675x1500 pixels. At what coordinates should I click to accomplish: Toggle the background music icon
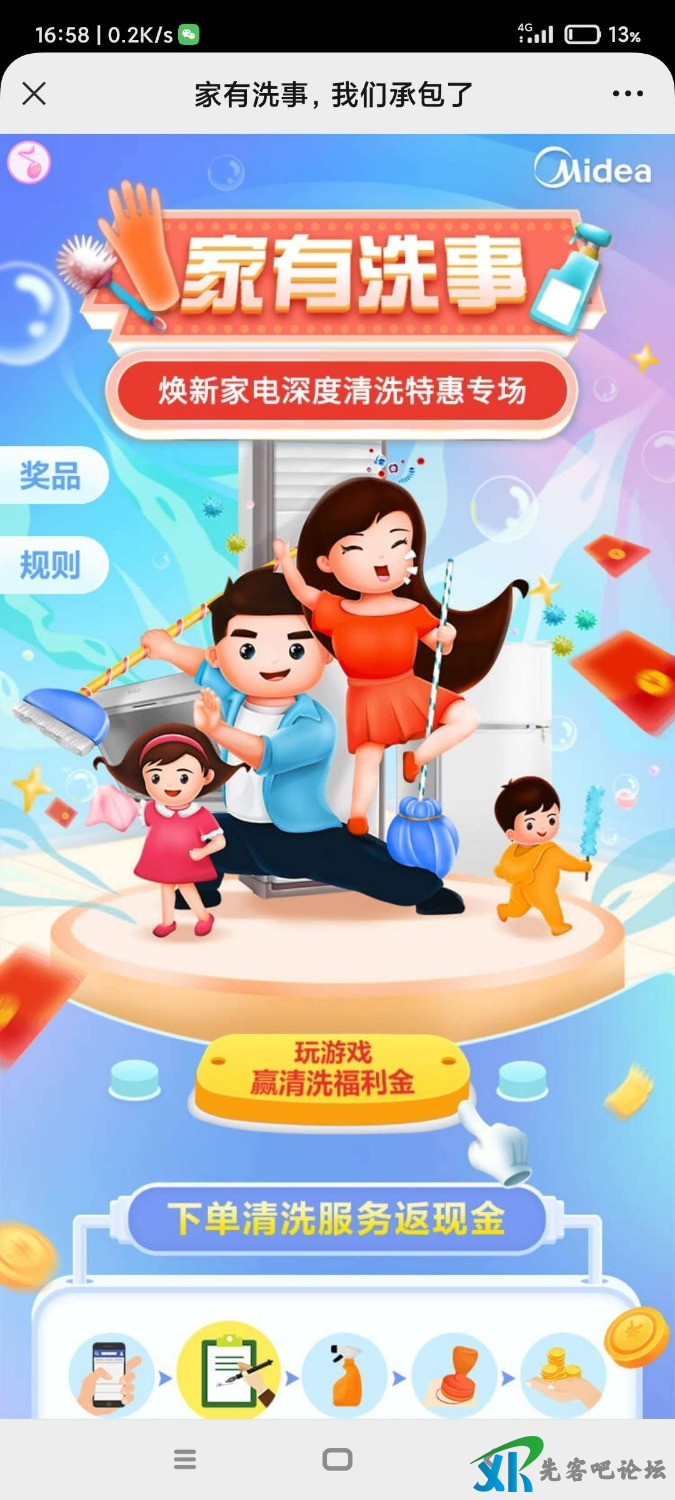click(28, 162)
